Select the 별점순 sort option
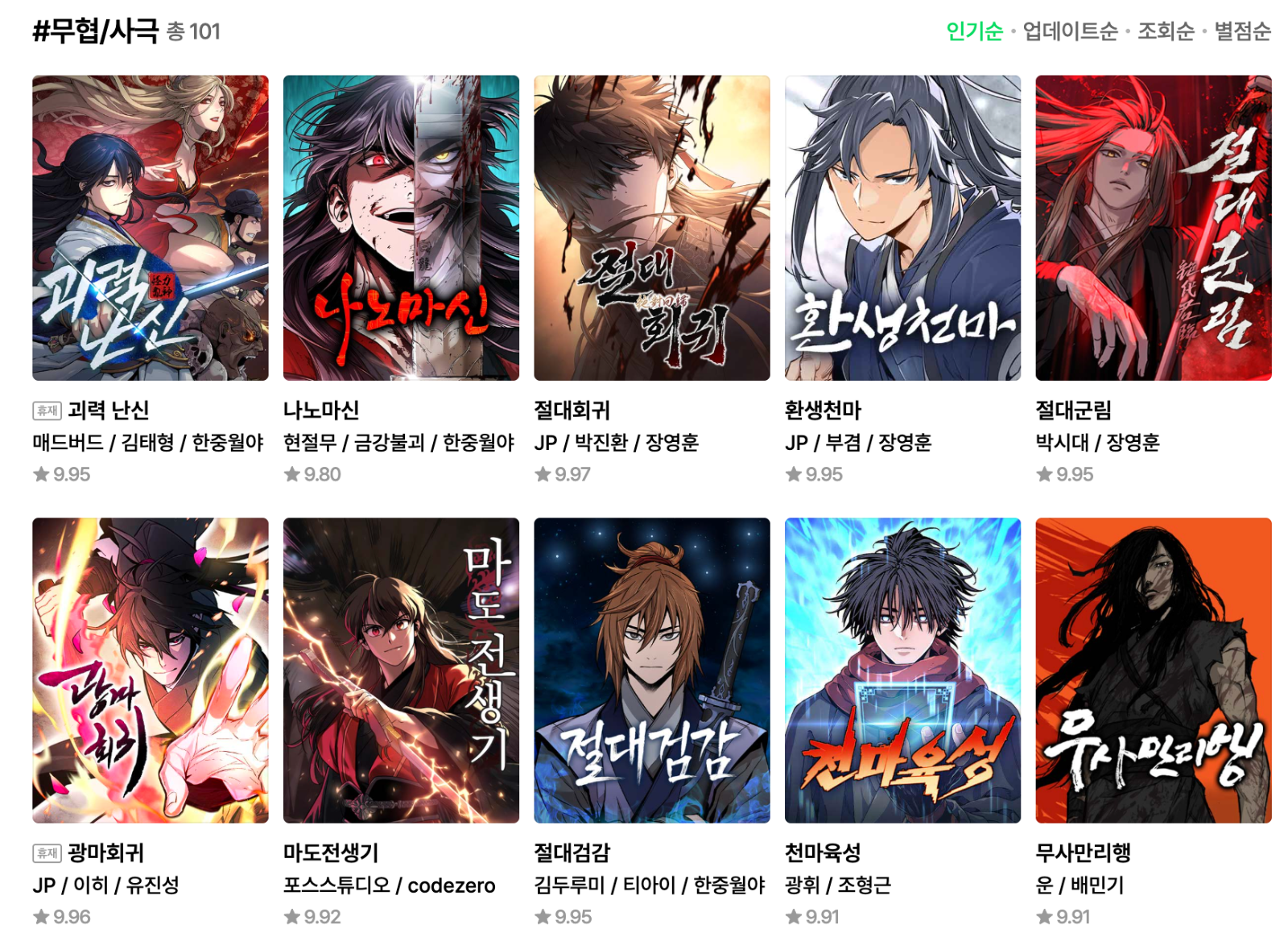Viewport: 1288px width, 945px height. click(x=1241, y=31)
